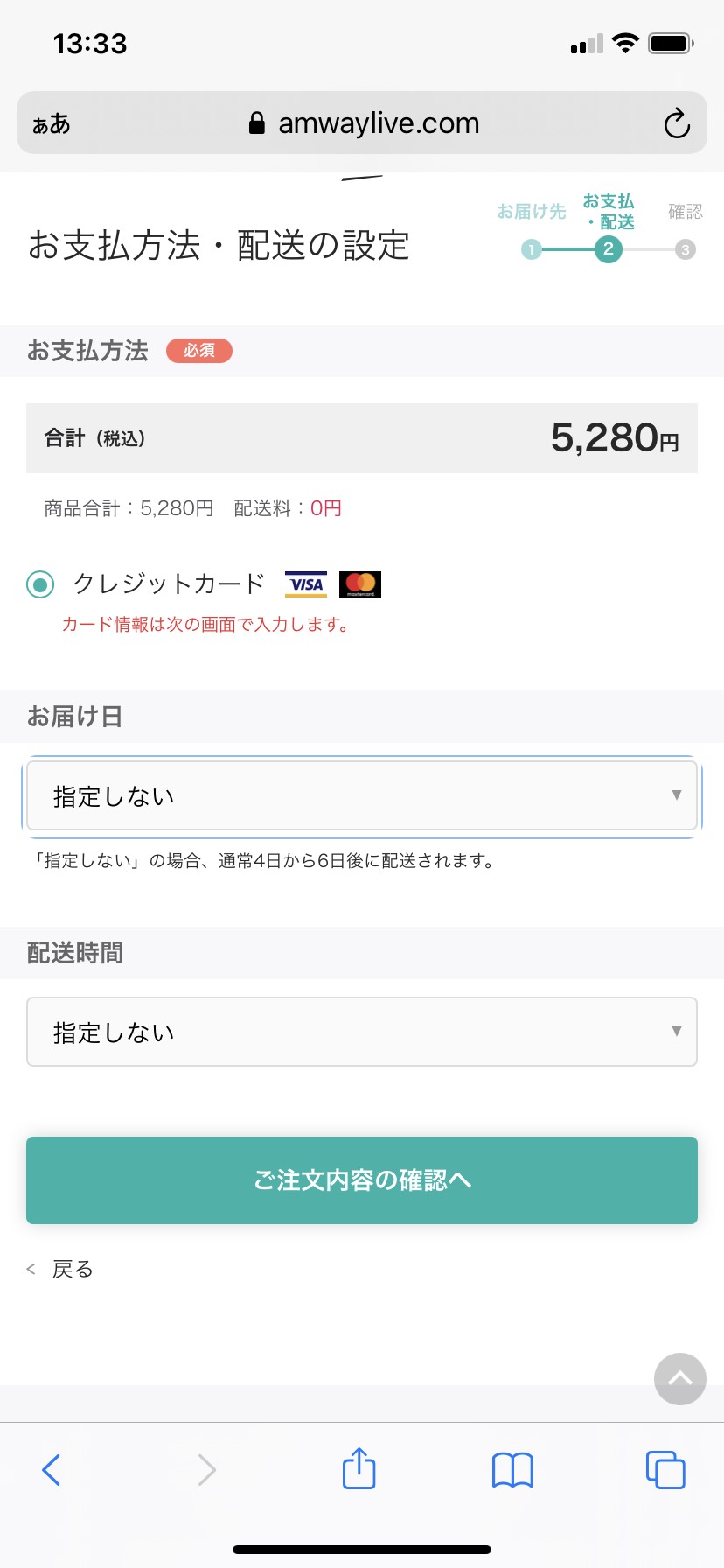Reload the page in Safari
The width and height of the screenshot is (724, 1568).
[x=677, y=123]
